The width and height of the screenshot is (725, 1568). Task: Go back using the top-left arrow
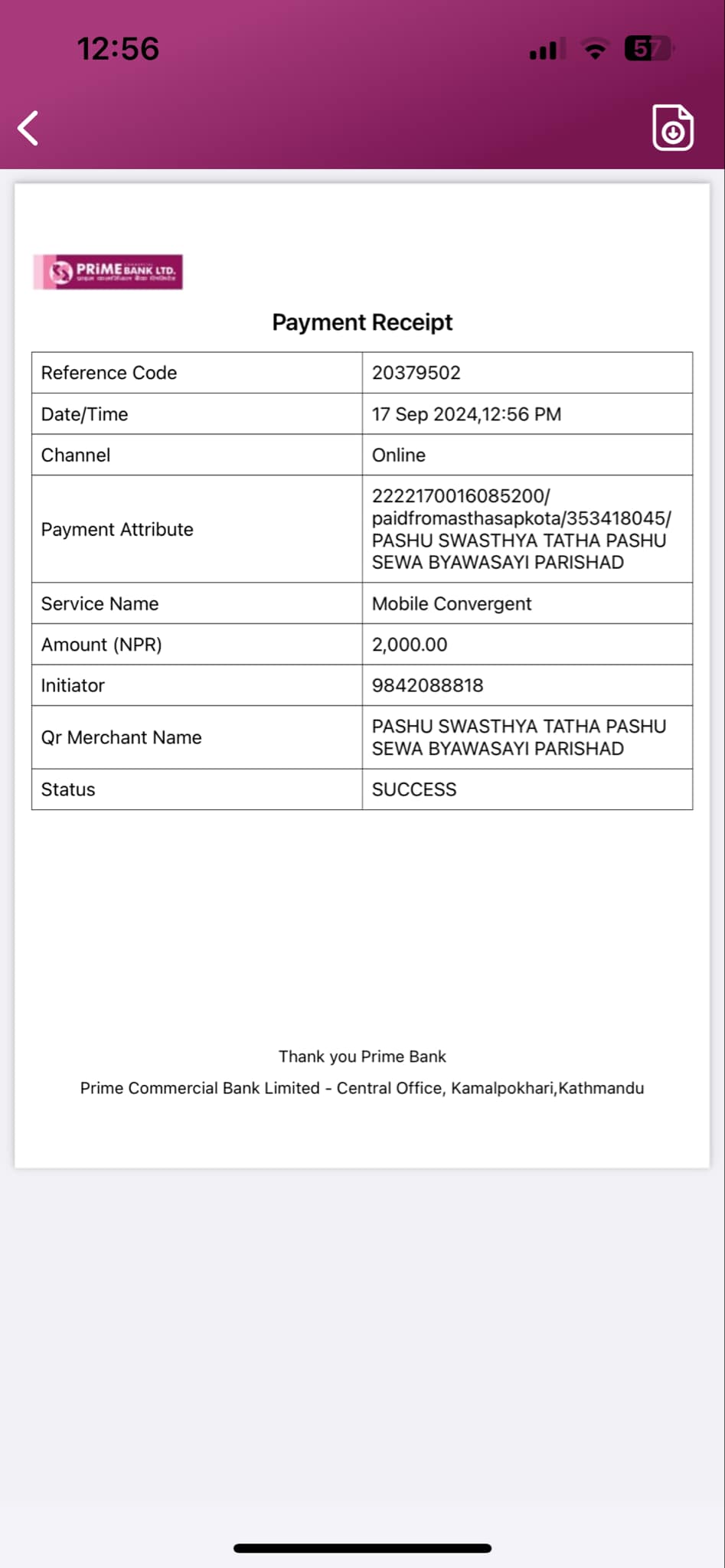coord(28,128)
